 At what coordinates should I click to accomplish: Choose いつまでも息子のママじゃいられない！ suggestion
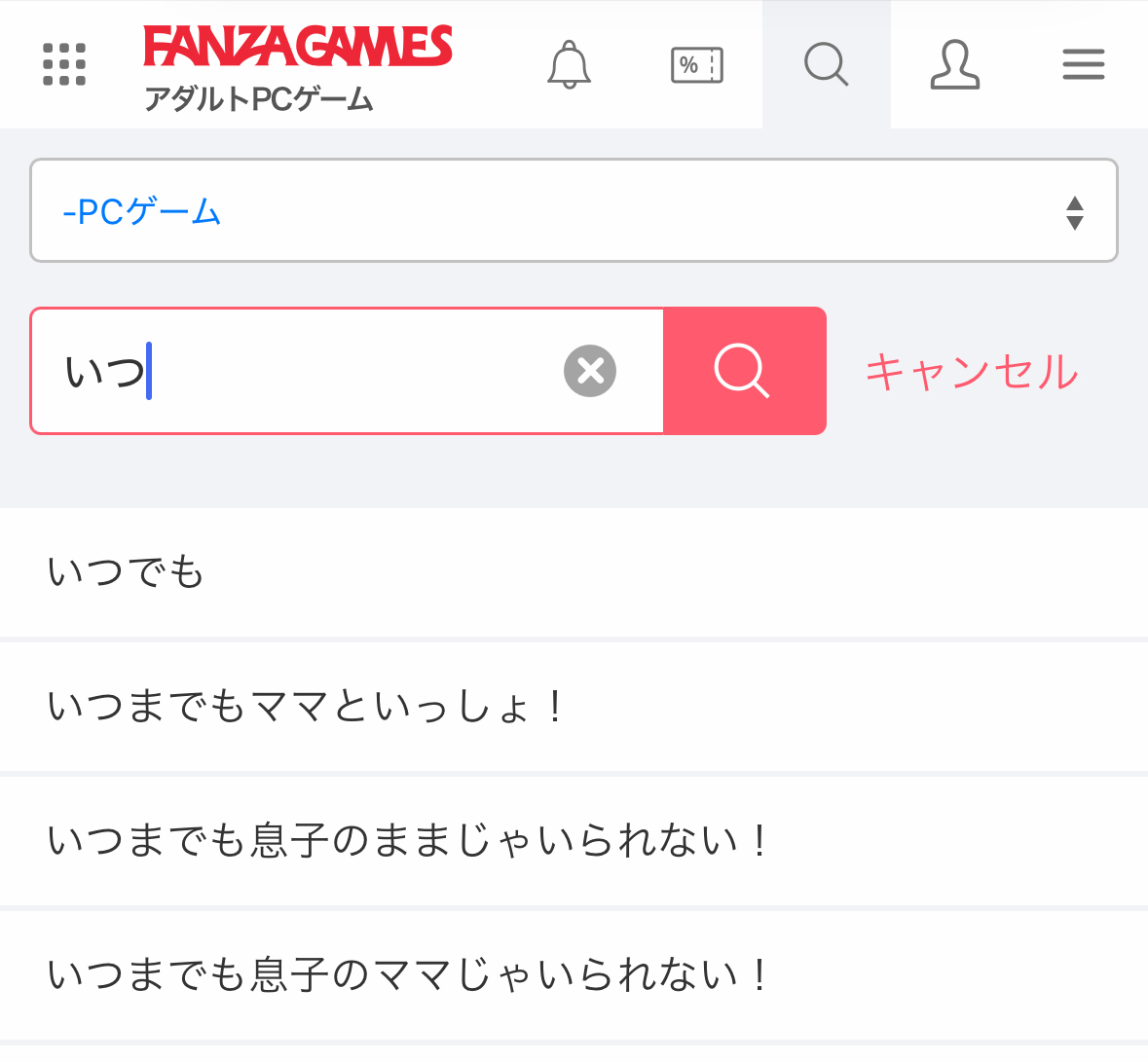[x=574, y=974]
